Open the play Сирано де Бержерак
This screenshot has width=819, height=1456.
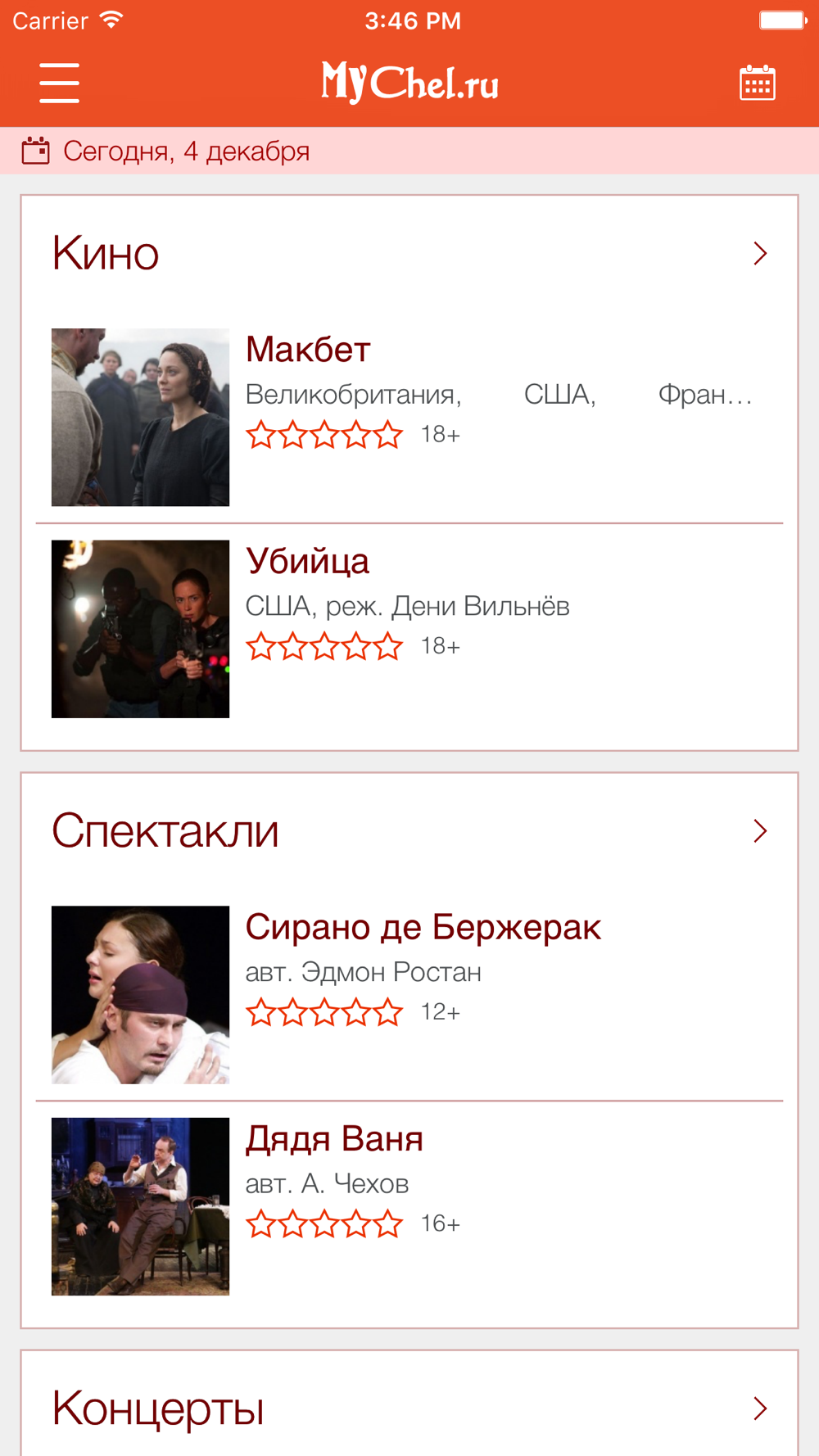click(x=409, y=994)
